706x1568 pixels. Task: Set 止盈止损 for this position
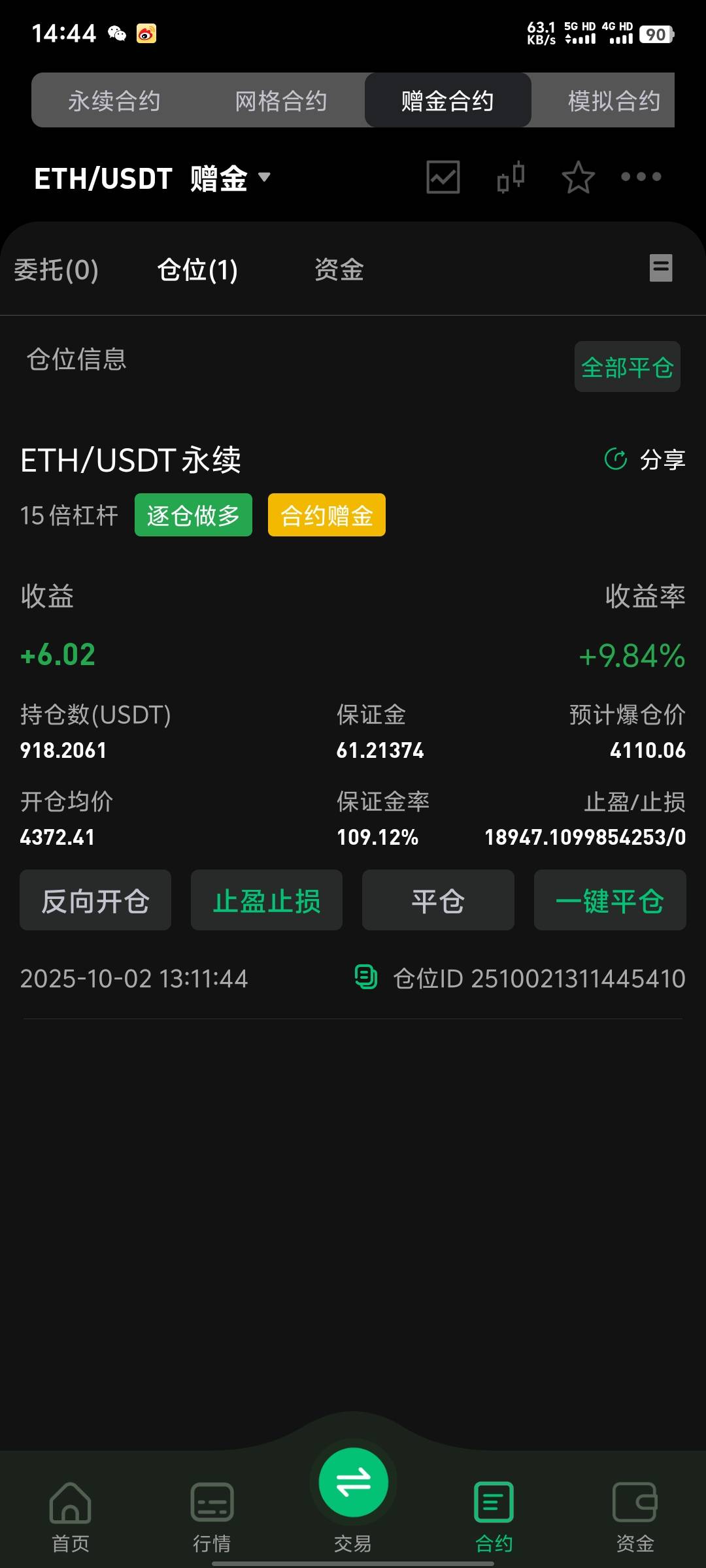[x=267, y=900]
